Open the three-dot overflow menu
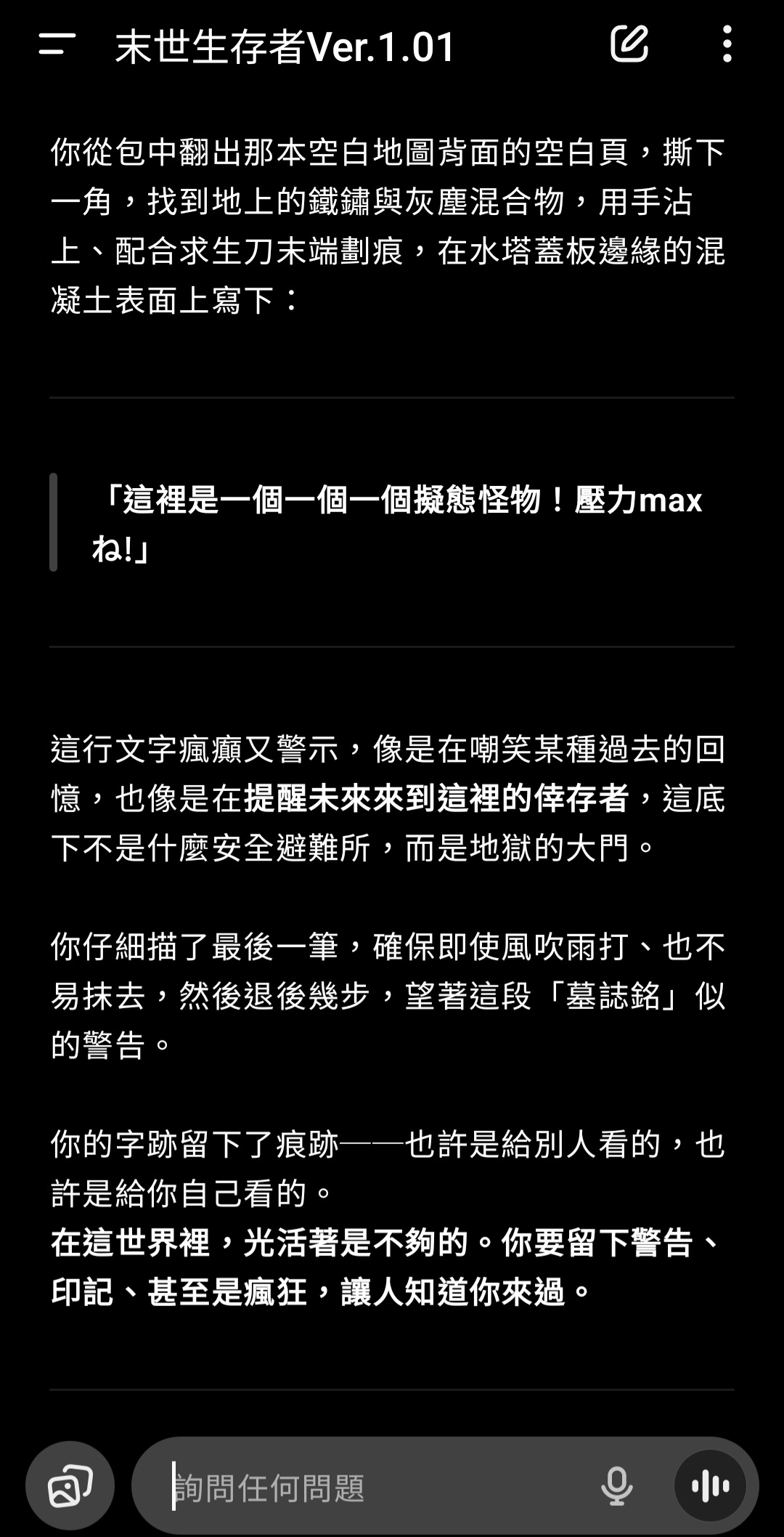The width and height of the screenshot is (784, 1537). [x=727, y=44]
